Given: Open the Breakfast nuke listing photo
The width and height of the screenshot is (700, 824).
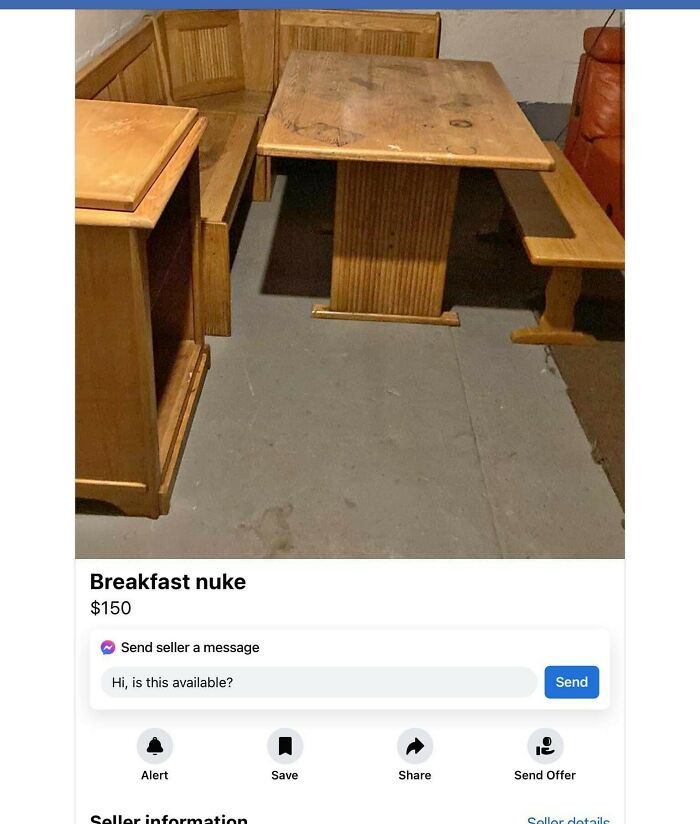Looking at the screenshot, I should (349, 283).
